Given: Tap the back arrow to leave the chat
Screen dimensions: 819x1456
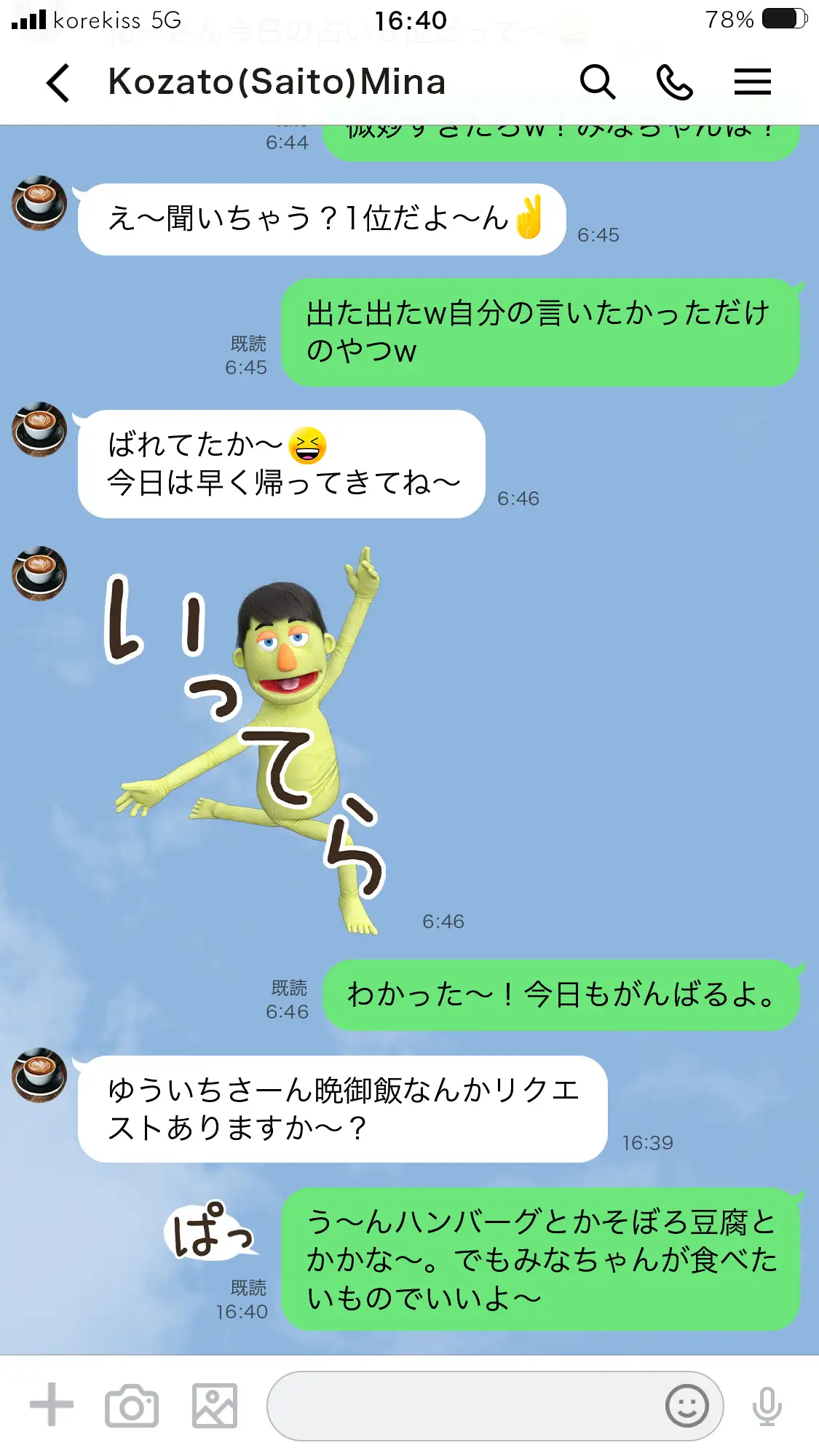Looking at the screenshot, I should click(58, 82).
